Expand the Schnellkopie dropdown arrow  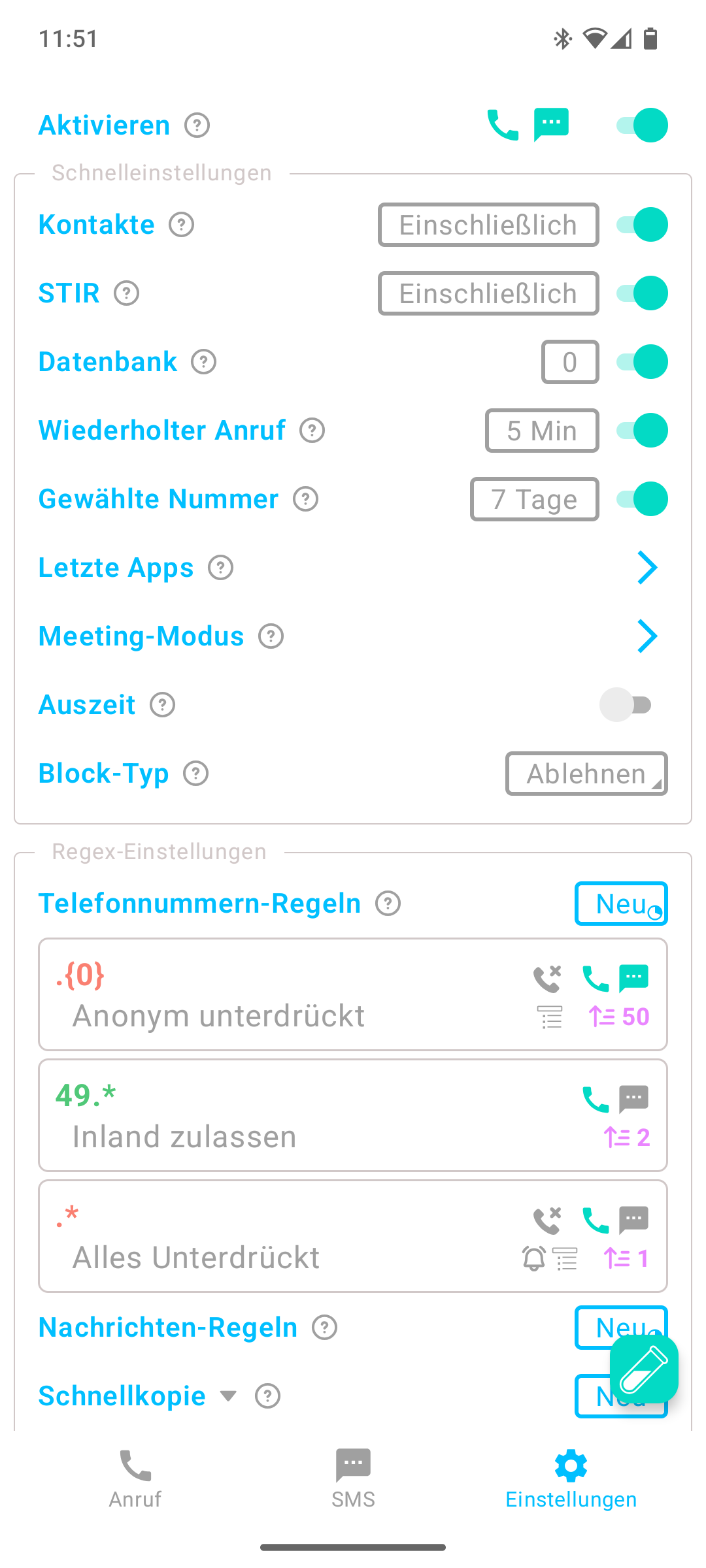pos(228,1396)
